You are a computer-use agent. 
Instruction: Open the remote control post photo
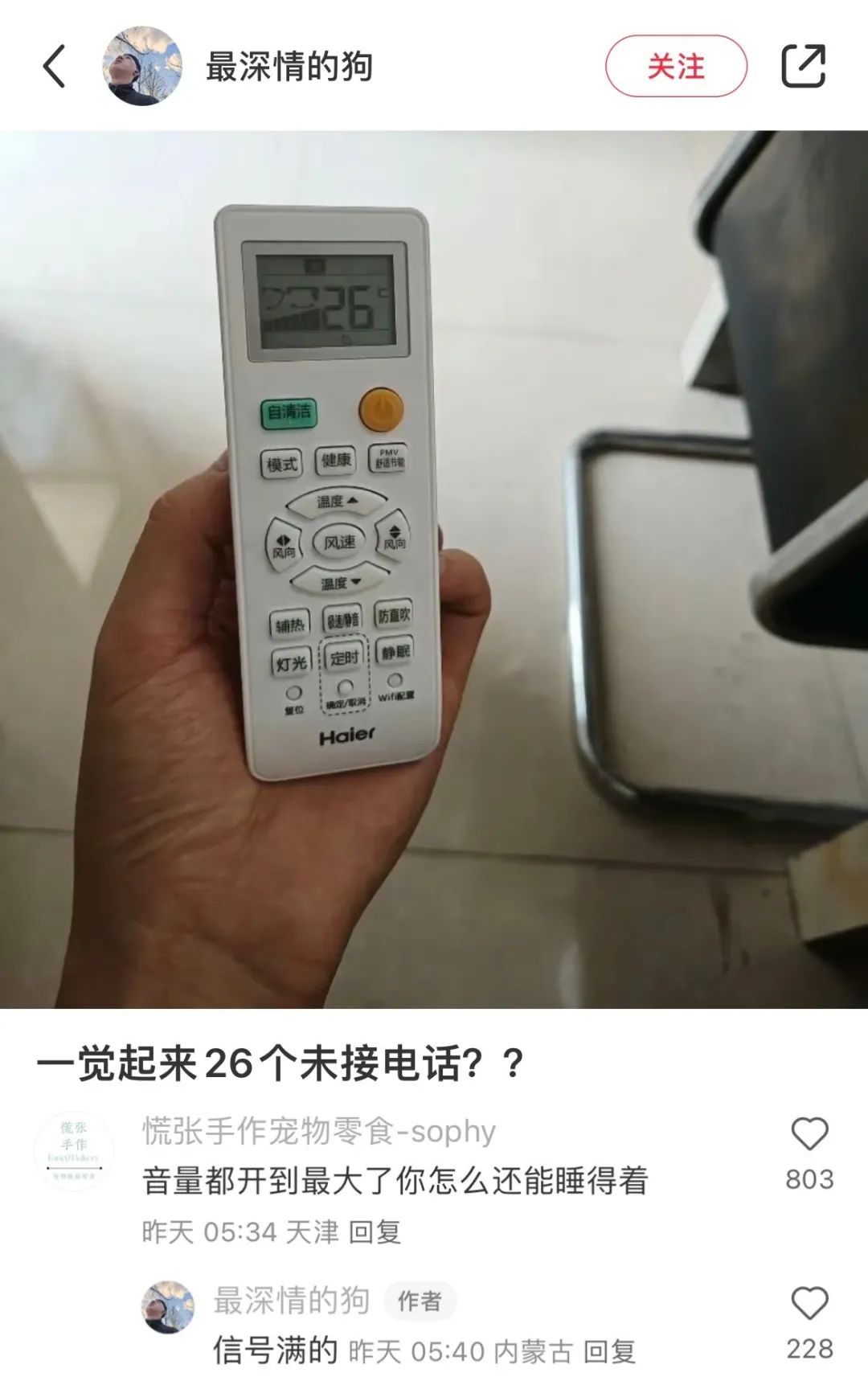(x=434, y=568)
